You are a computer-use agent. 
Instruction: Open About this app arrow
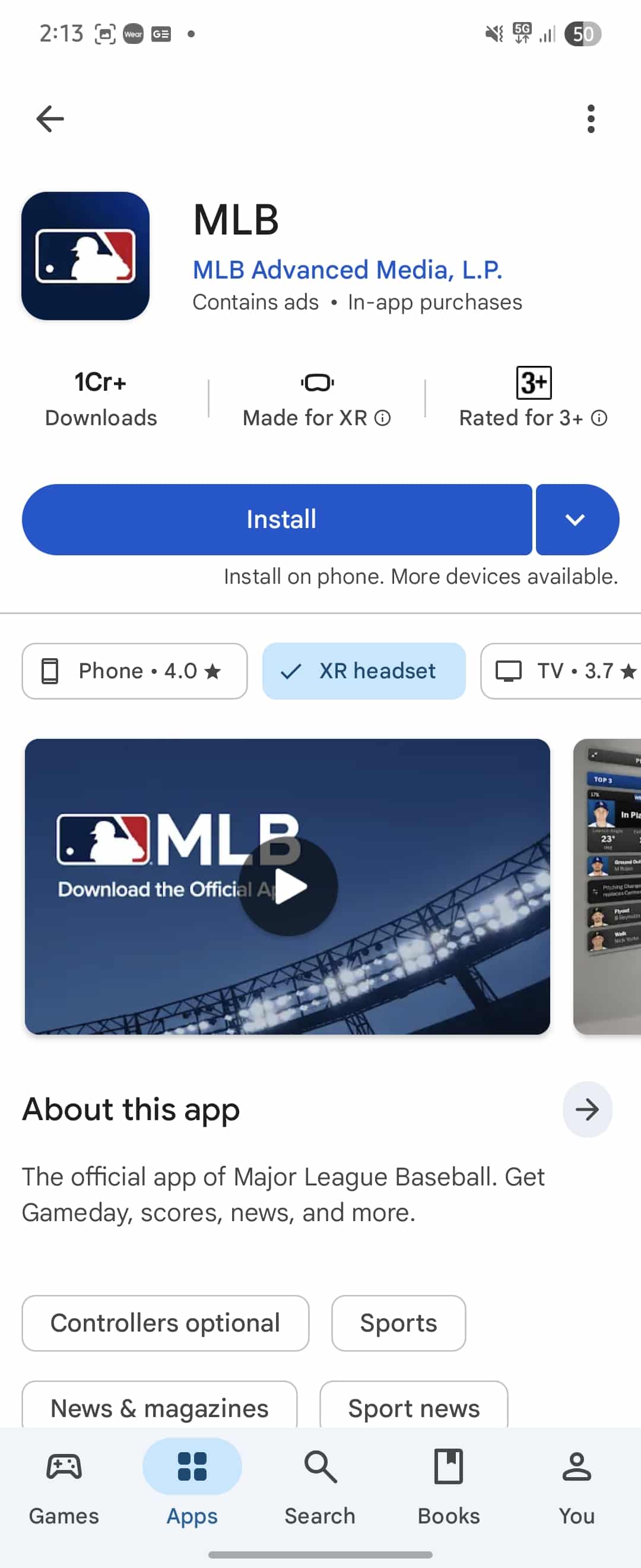586,1109
